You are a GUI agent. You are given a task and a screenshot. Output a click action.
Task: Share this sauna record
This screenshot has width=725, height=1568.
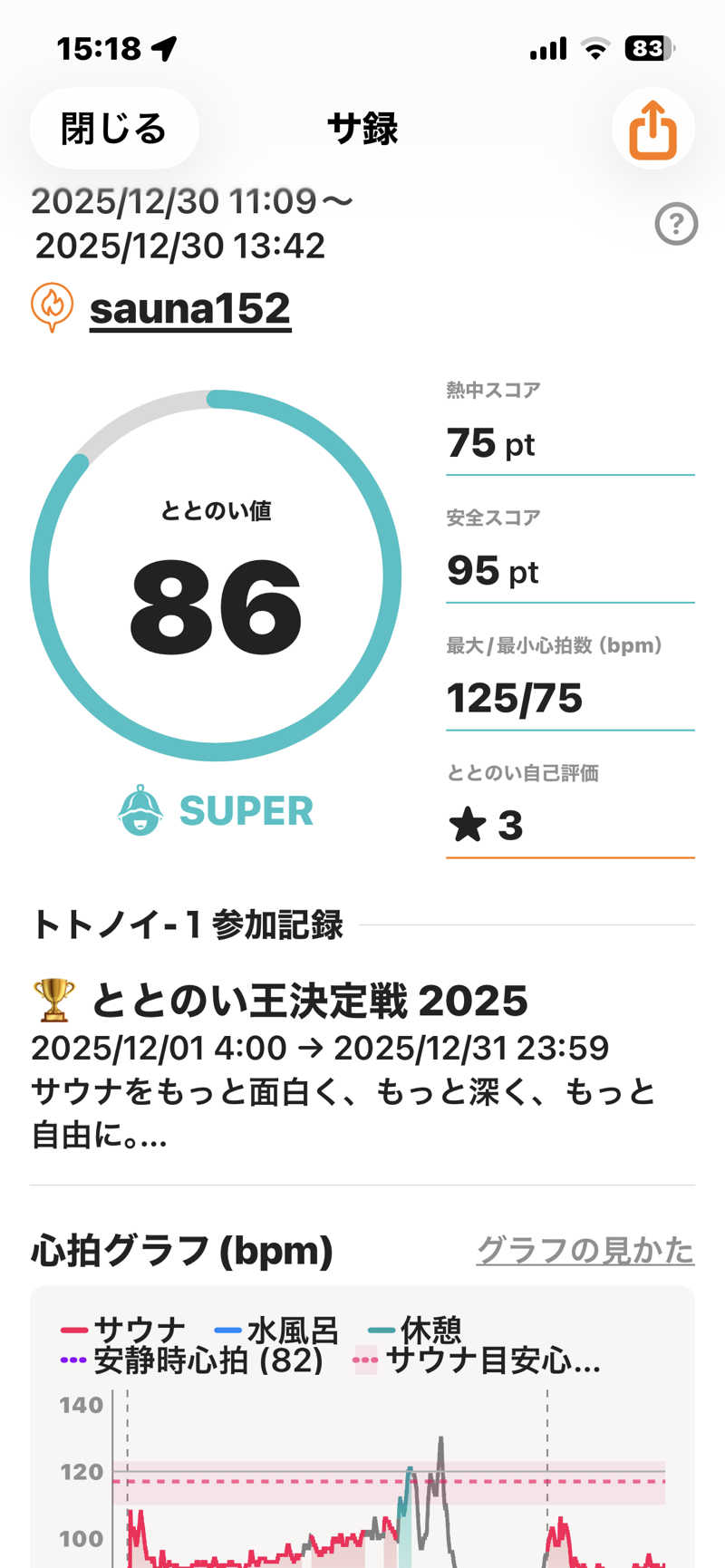point(652,130)
